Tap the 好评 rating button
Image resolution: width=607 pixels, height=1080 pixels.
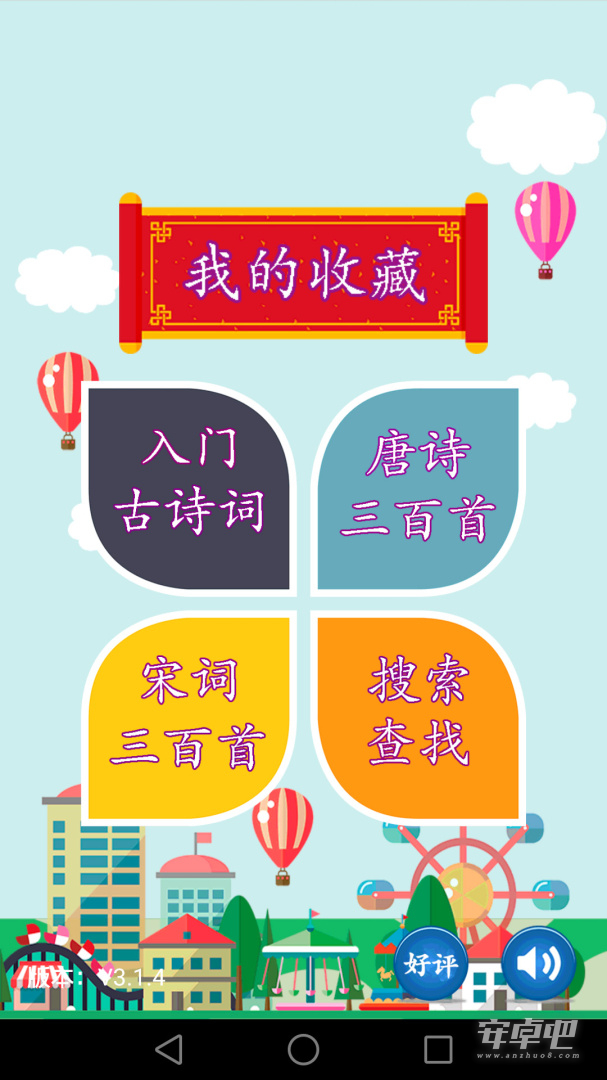click(431, 964)
